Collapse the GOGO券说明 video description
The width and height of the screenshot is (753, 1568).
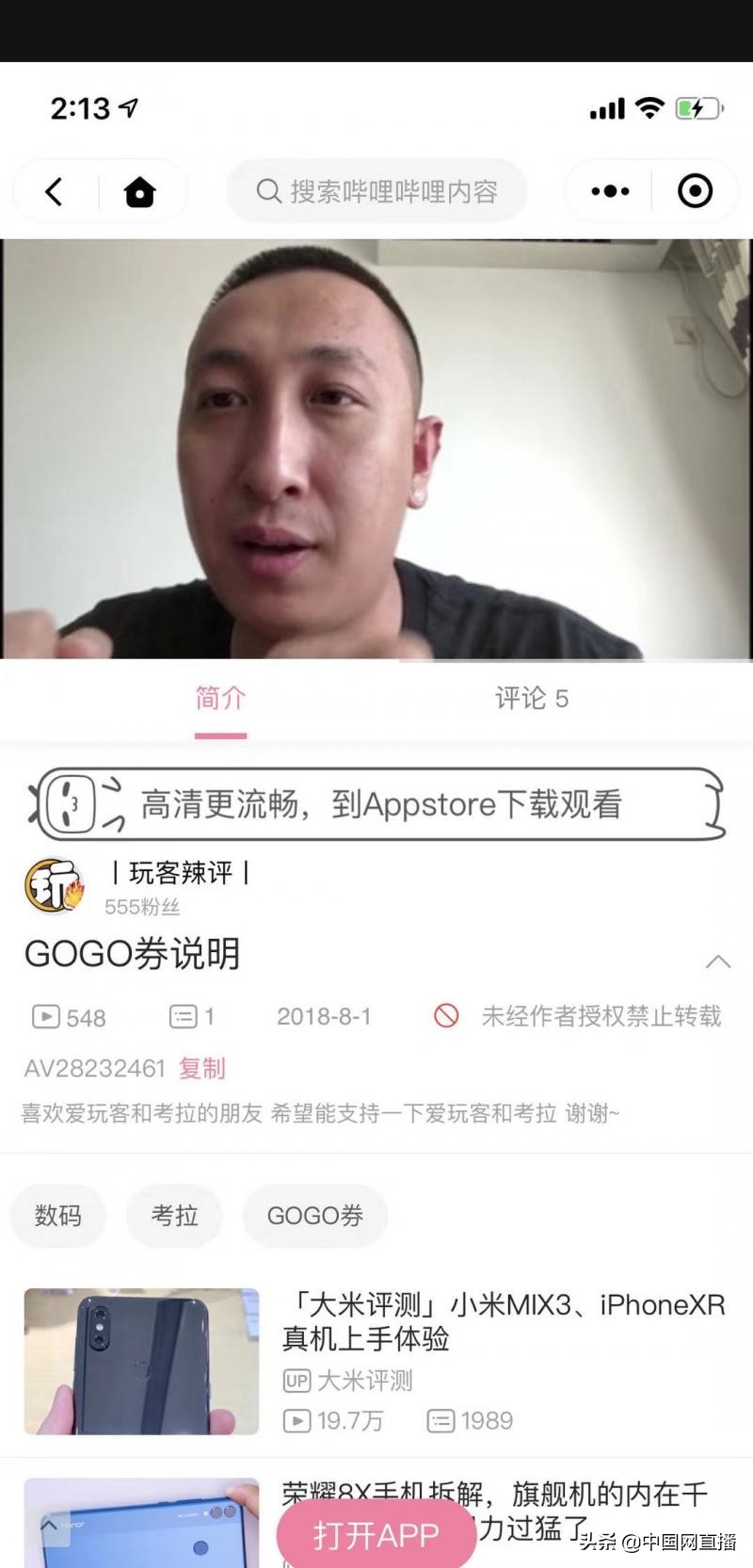point(719,962)
